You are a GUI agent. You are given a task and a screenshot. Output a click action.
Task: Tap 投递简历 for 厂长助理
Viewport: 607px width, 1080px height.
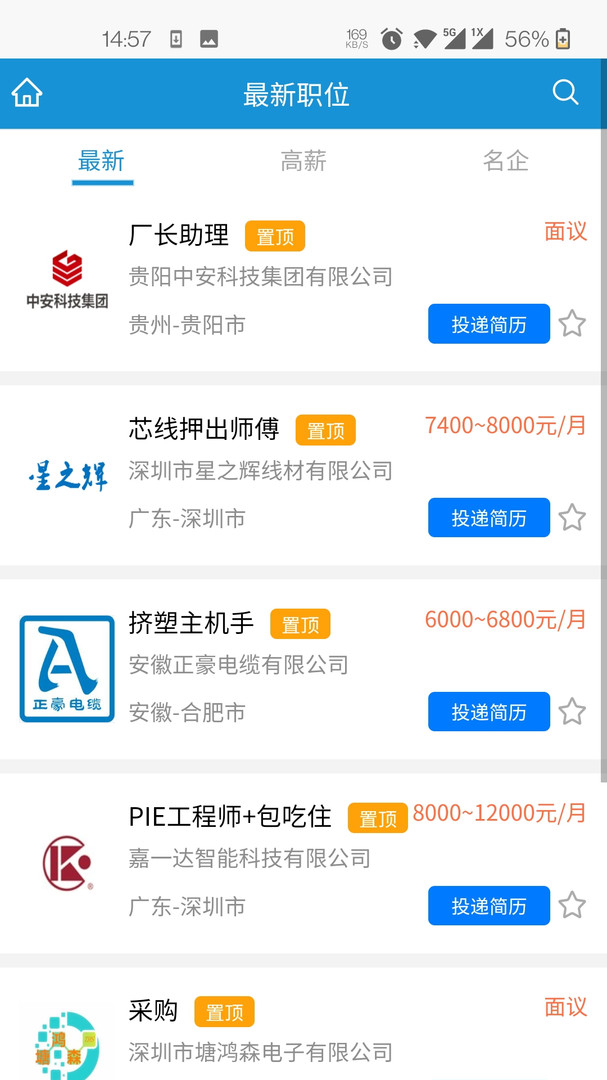tap(488, 324)
